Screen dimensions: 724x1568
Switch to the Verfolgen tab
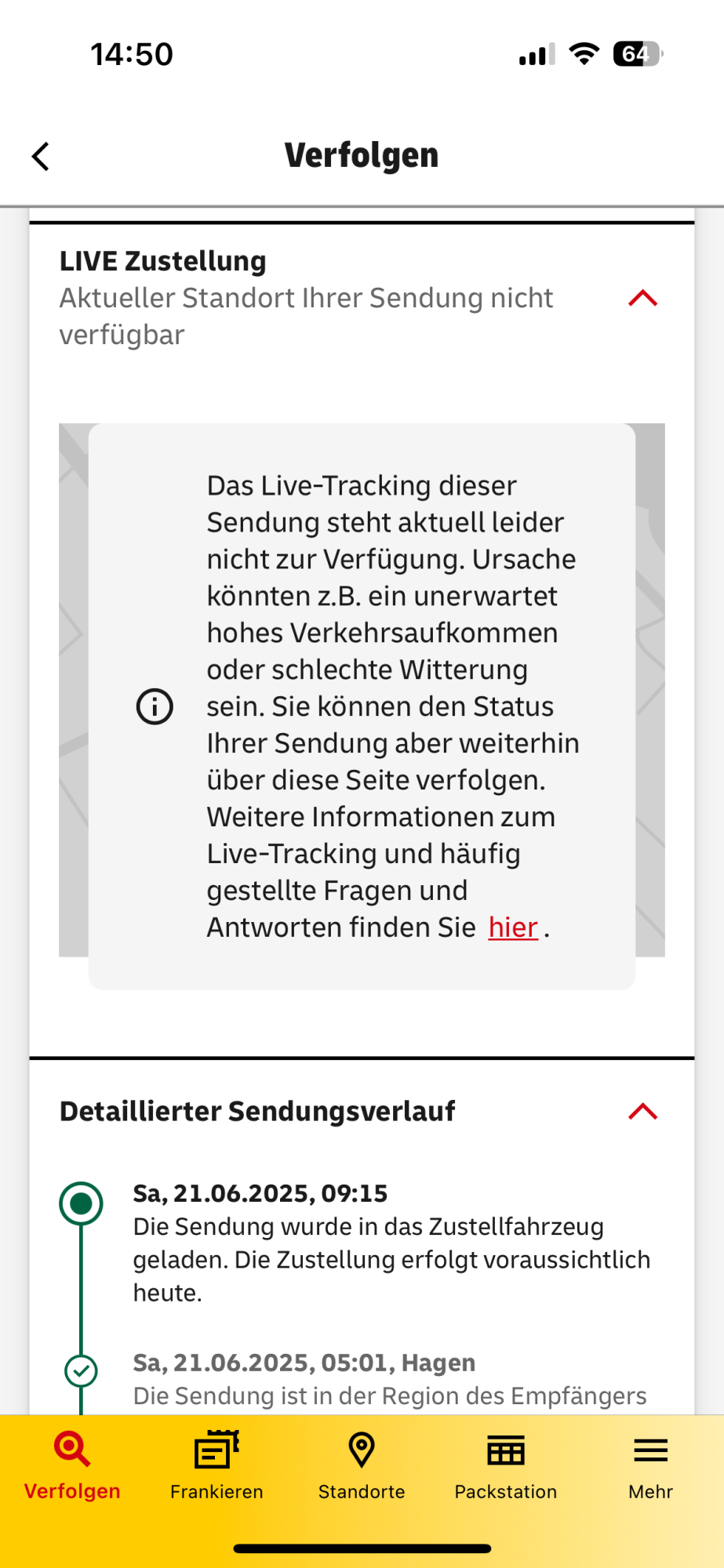72,1465
